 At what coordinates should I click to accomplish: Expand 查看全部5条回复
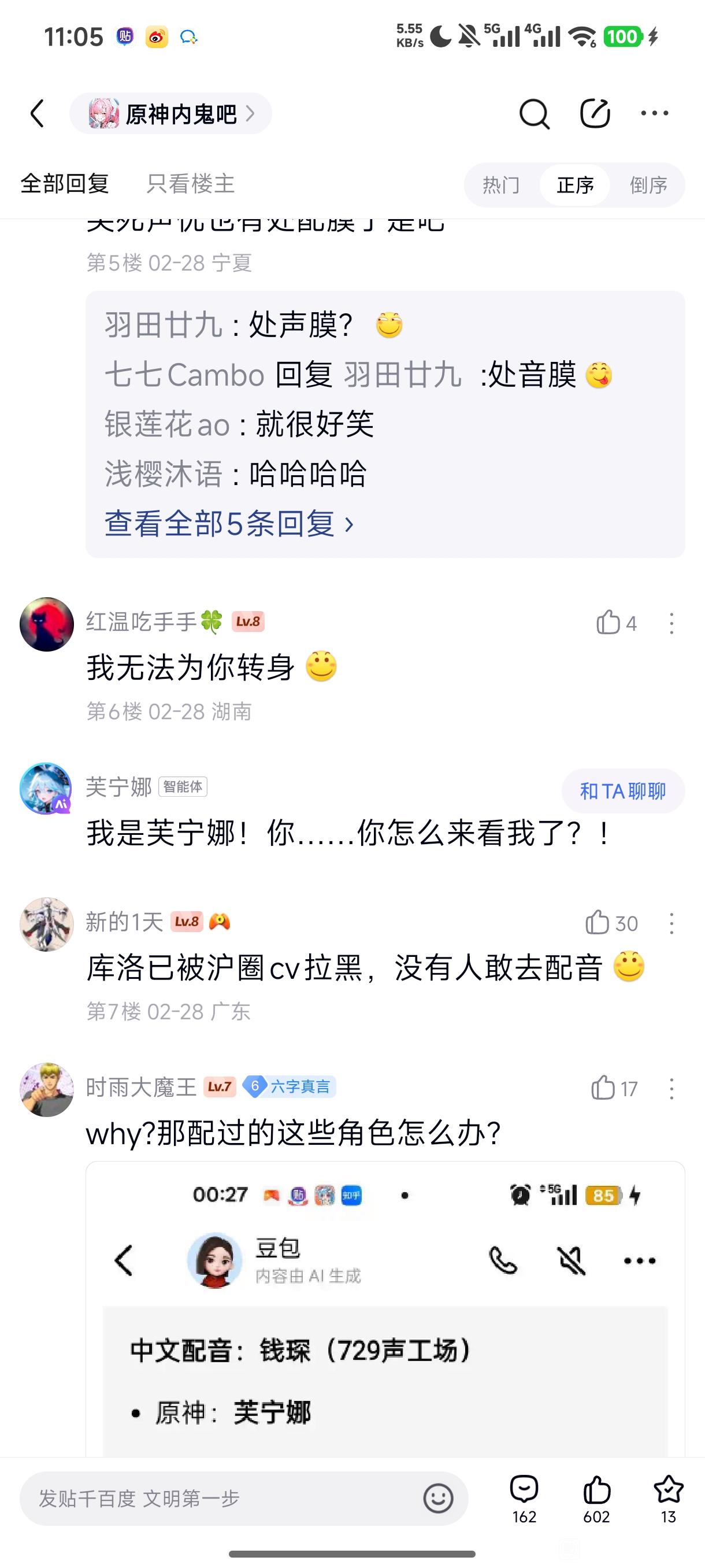point(229,523)
